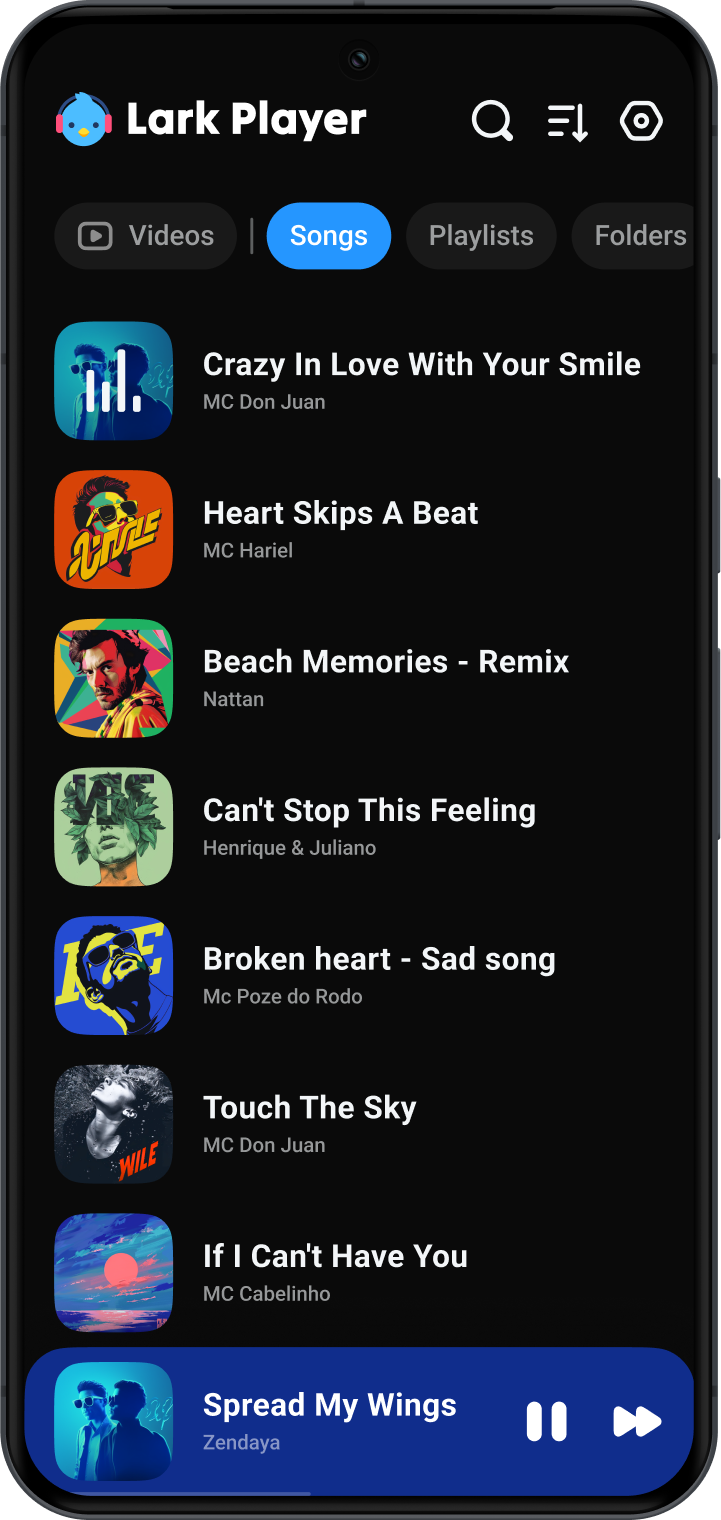Play Can't Stop This Feeling
The image size is (721, 1520).
[368, 826]
